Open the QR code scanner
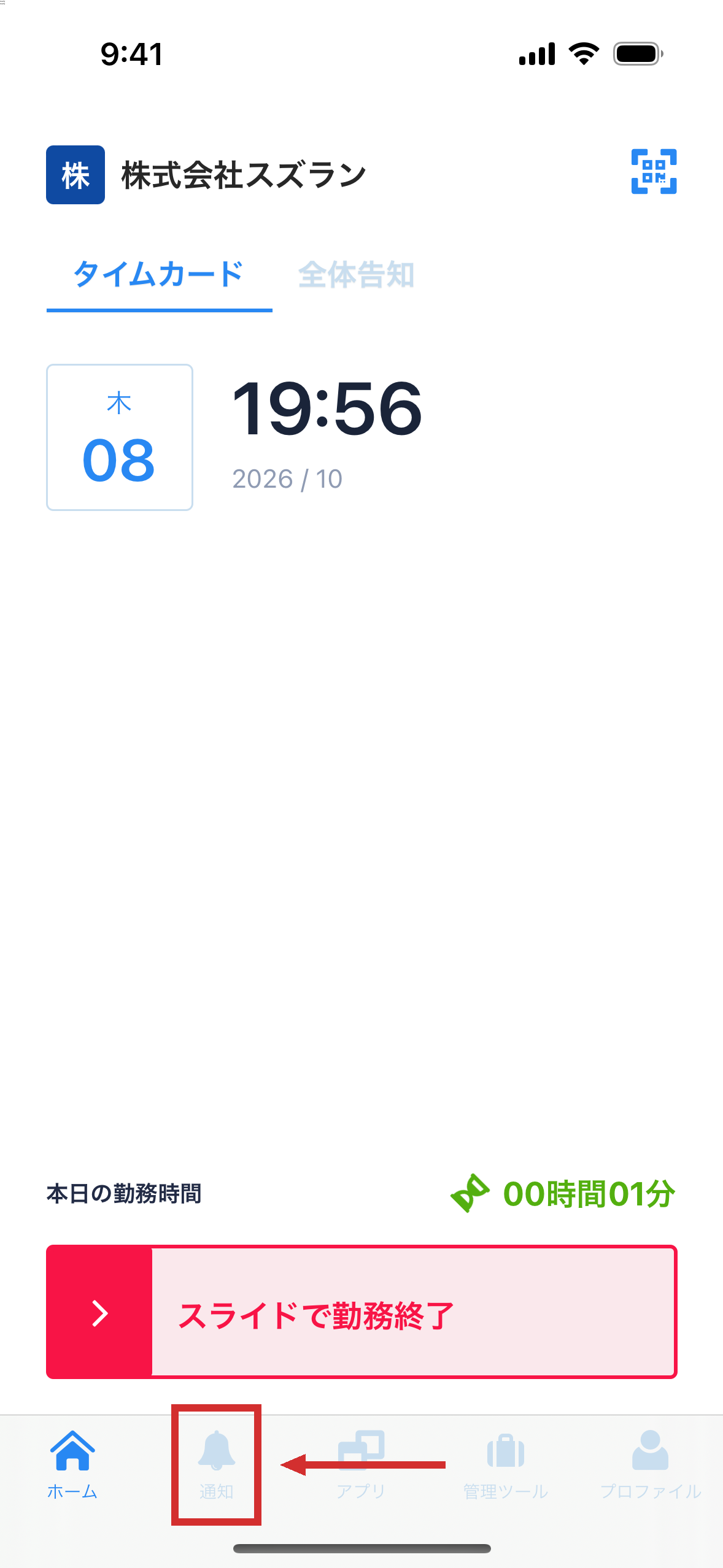This screenshot has height=1568, width=723. pos(654,172)
